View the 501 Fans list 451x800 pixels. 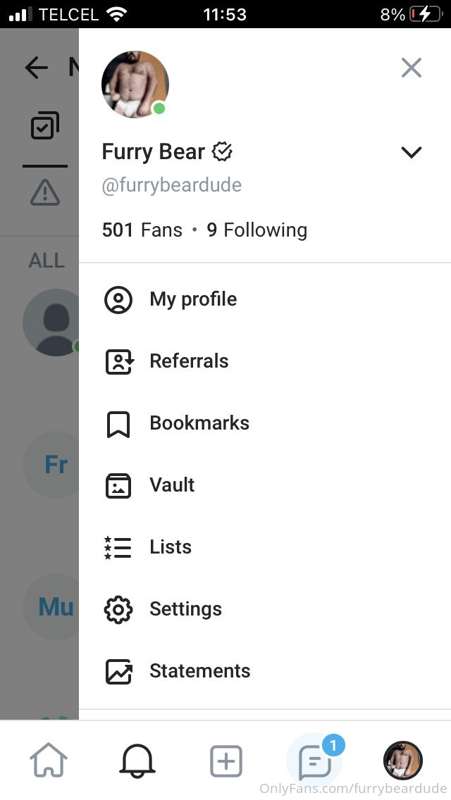tap(142, 230)
